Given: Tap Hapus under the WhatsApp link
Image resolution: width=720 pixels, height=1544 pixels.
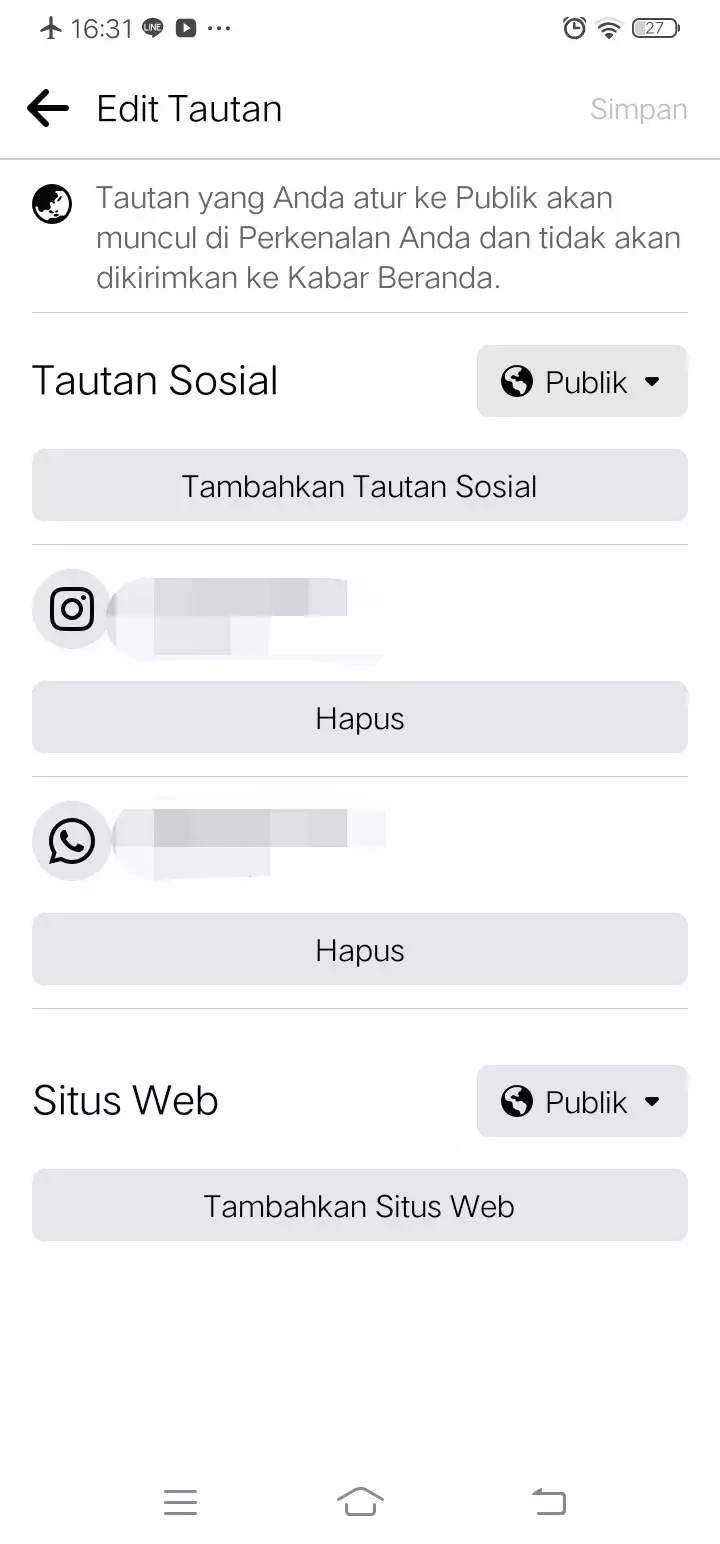Looking at the screenshot, I should (360, 950).
